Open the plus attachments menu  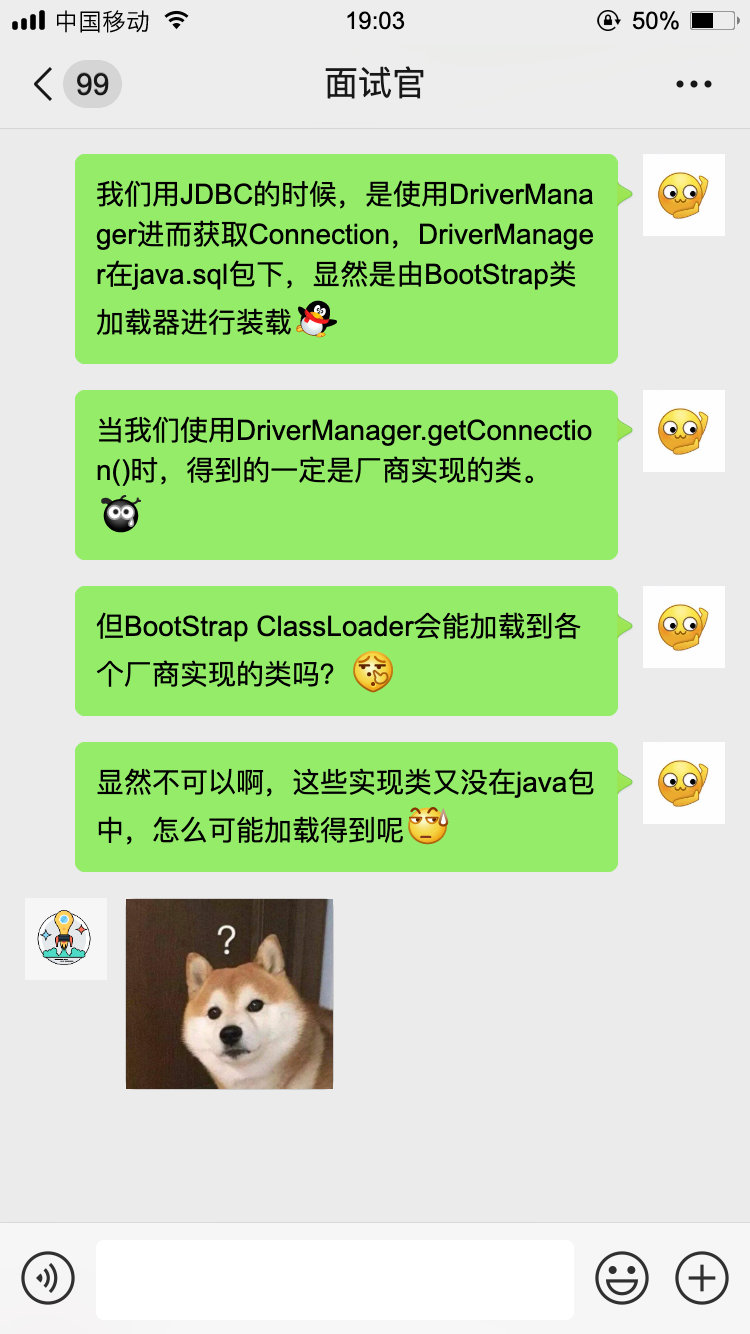click(702, 1278)
